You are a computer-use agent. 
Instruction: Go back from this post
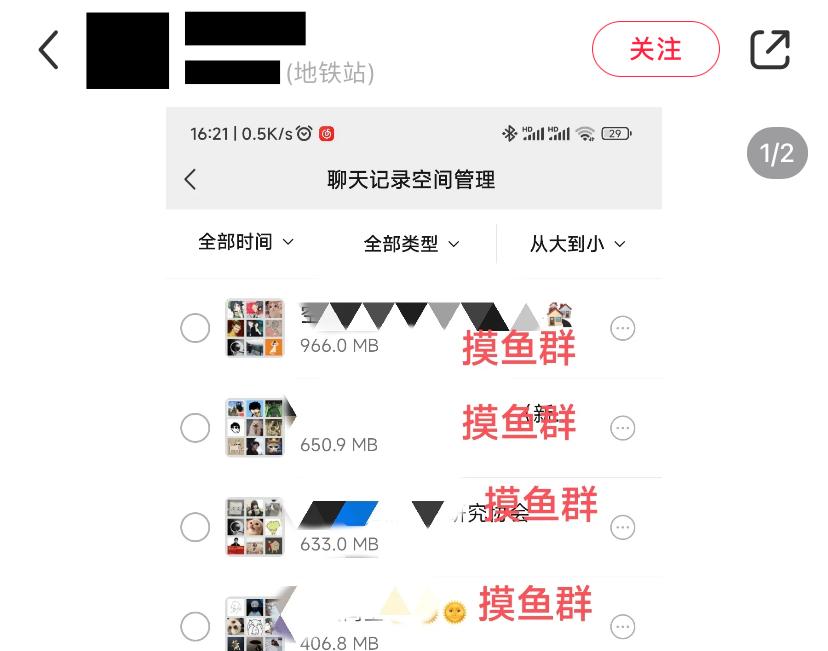pos(48,50)
